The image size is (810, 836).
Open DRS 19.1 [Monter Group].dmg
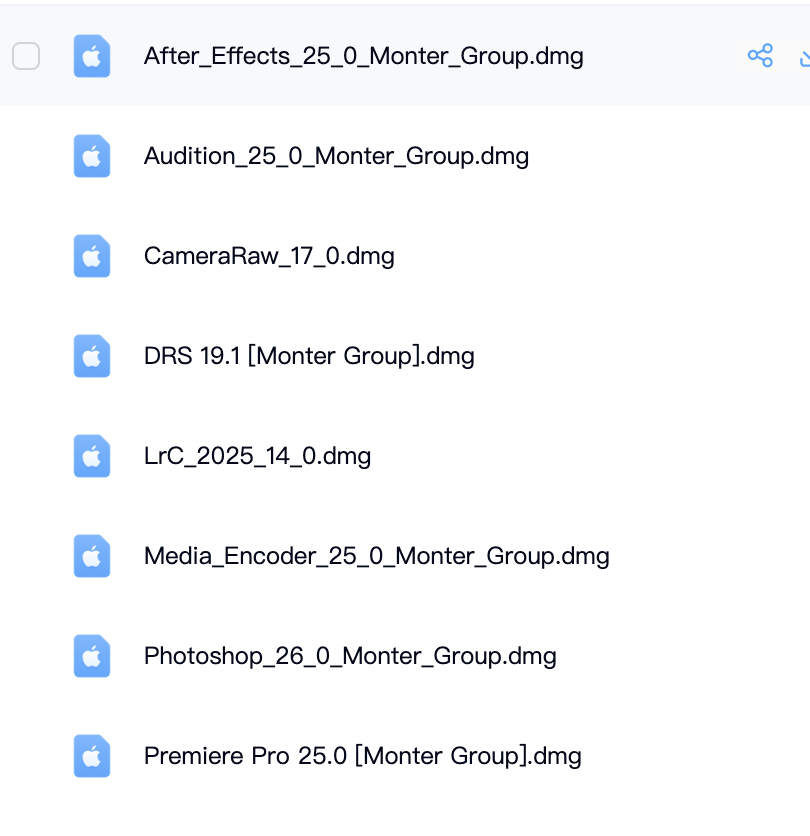pos(309,356)
